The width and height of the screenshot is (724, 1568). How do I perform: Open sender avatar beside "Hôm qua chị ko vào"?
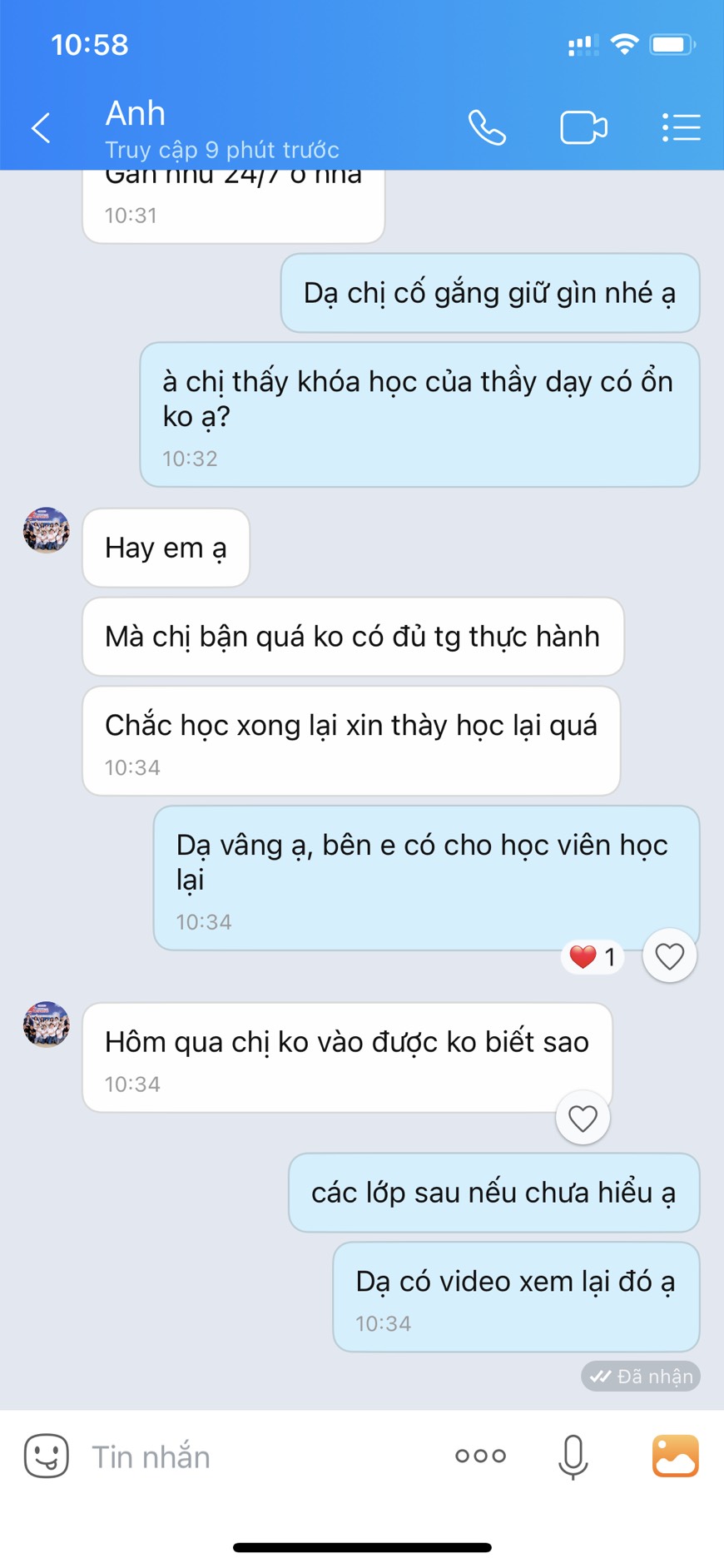pos(47,1024)
